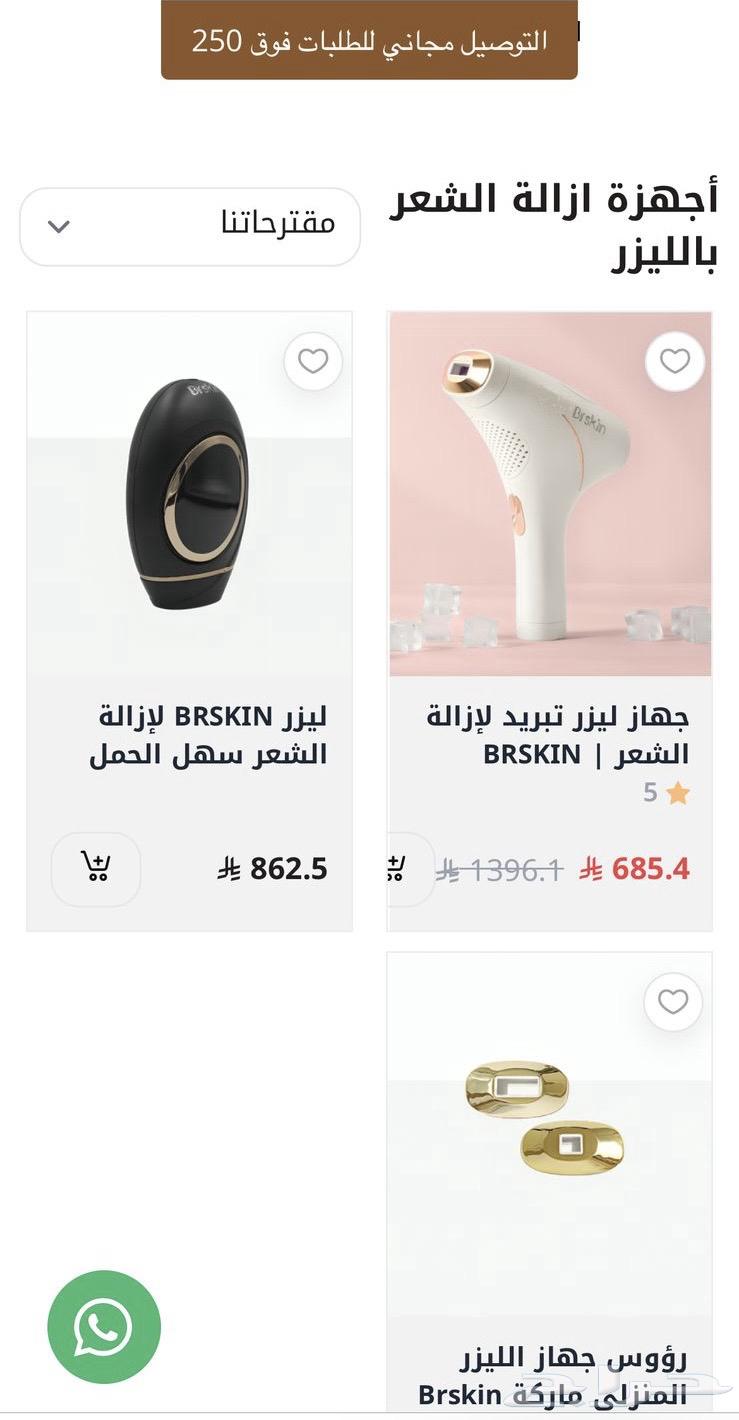Click the add-to-cart icon for BRSKIN portable laser

point(95,869)
